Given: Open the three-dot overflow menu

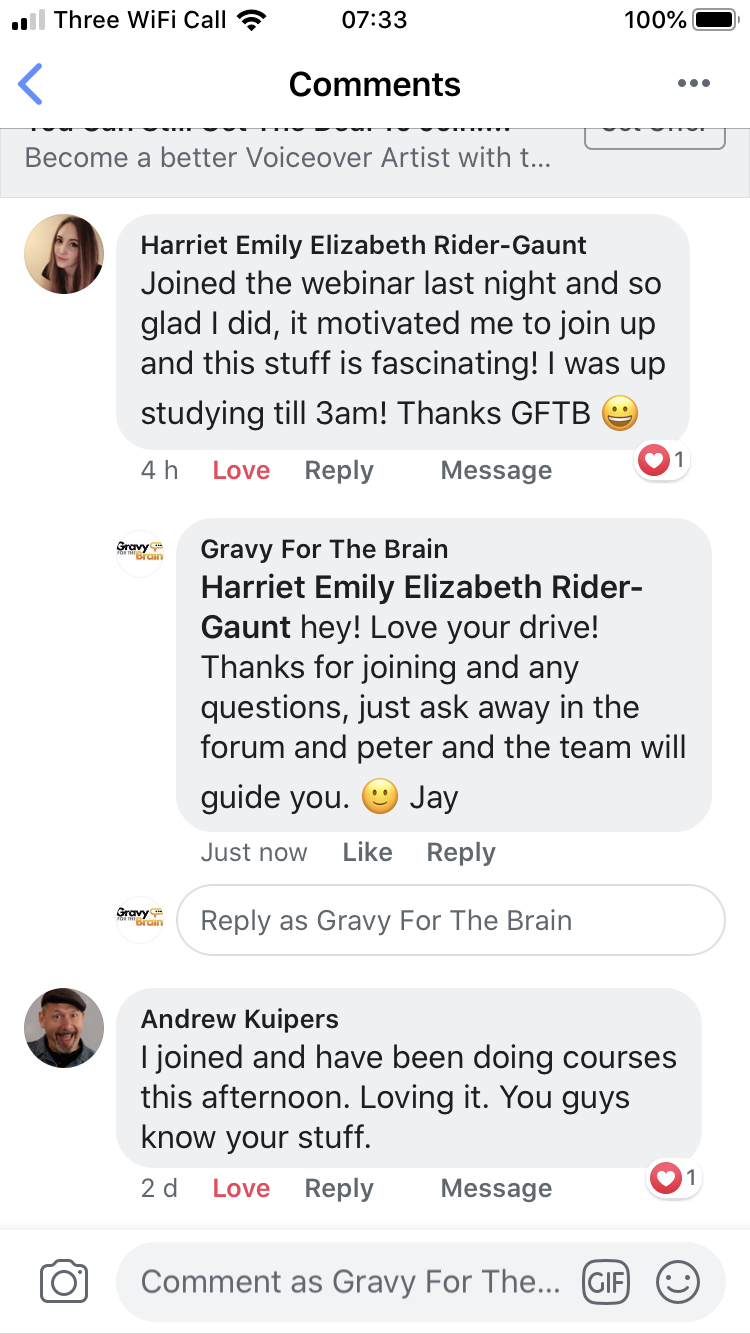Looking at the screenshot, I should (x=693, y=84).
